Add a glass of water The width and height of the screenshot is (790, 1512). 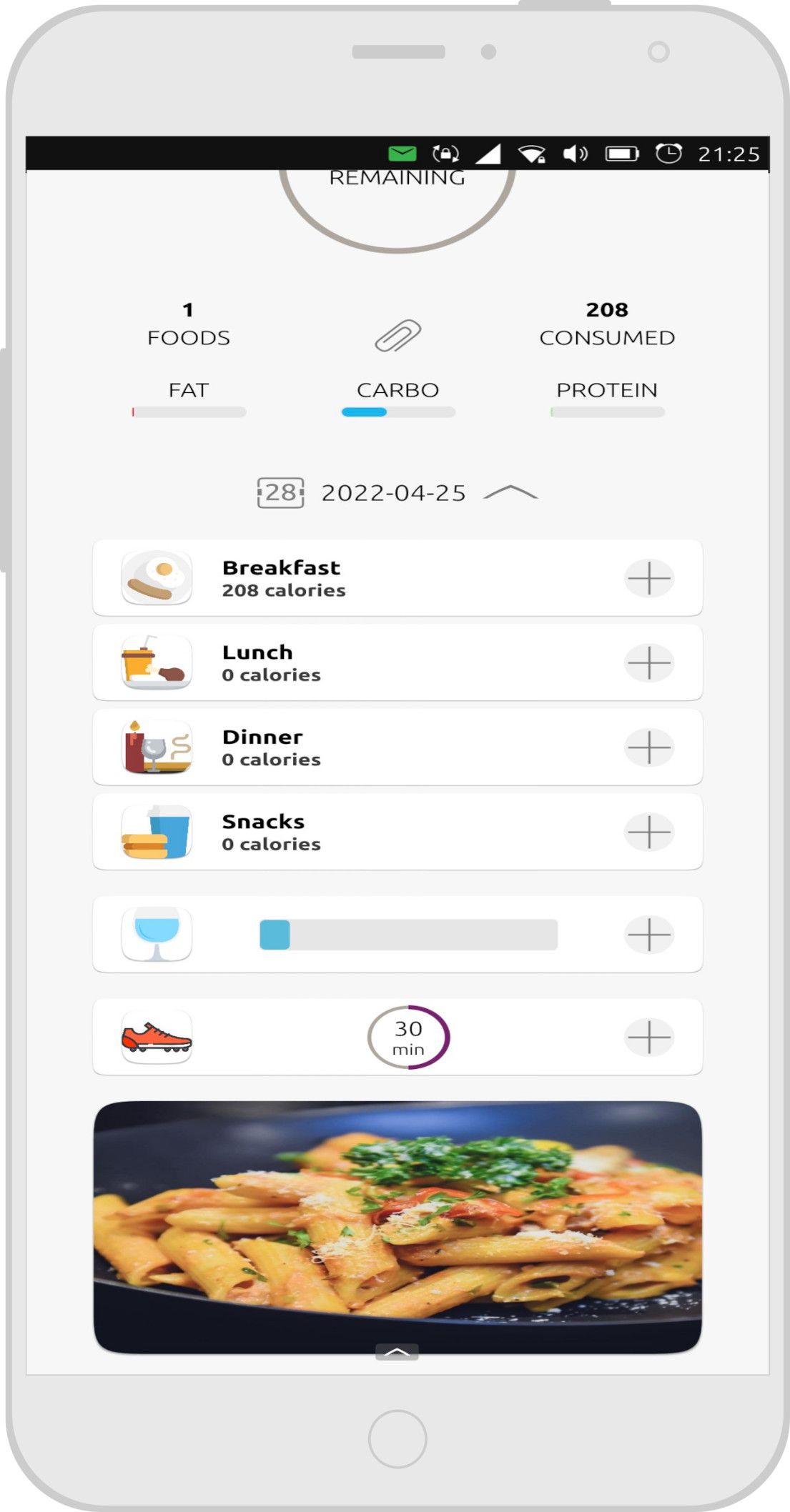(x=648, y=935)
